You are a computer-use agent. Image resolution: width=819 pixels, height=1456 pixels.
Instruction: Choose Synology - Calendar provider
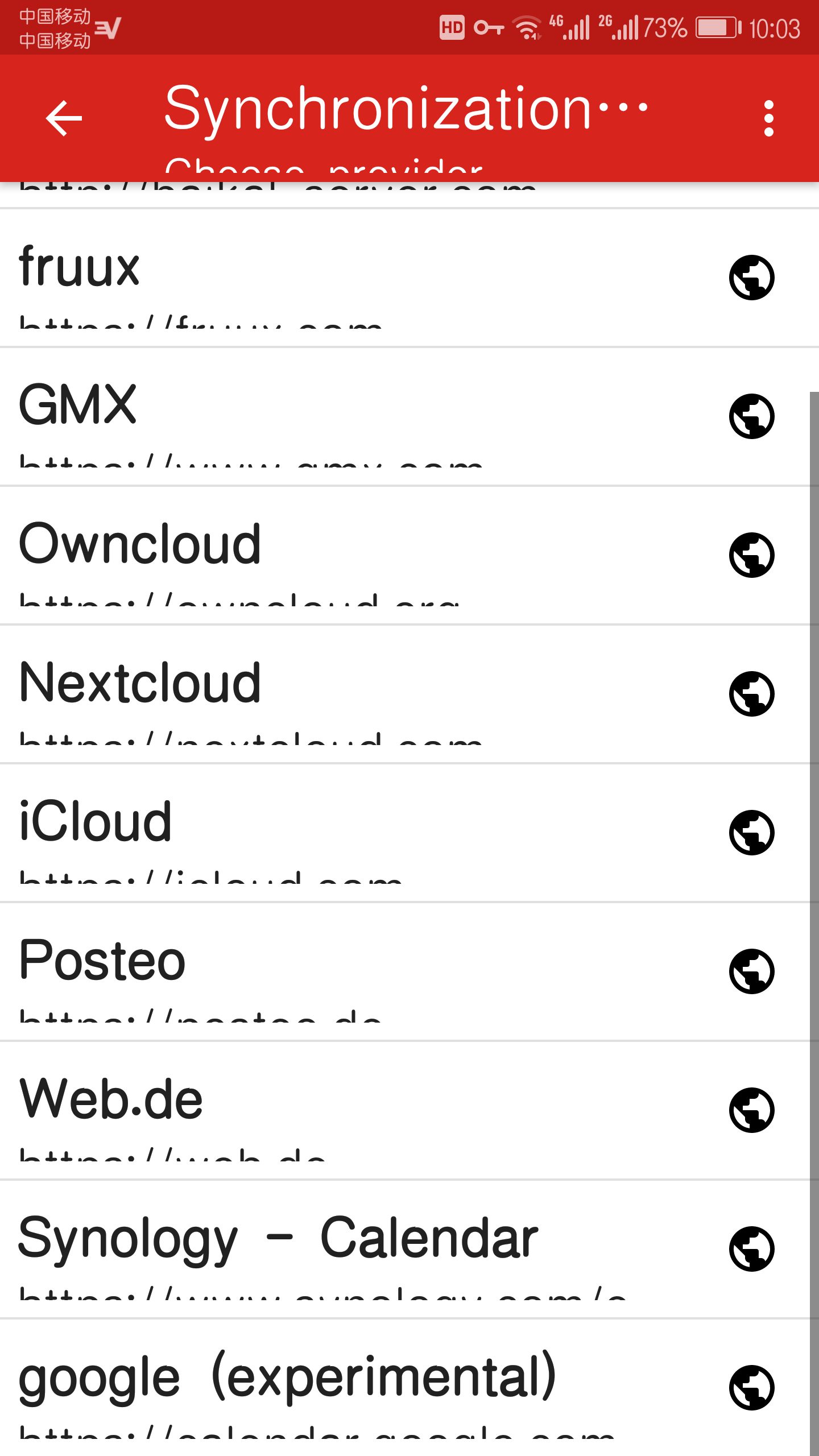coord(341,1249)
